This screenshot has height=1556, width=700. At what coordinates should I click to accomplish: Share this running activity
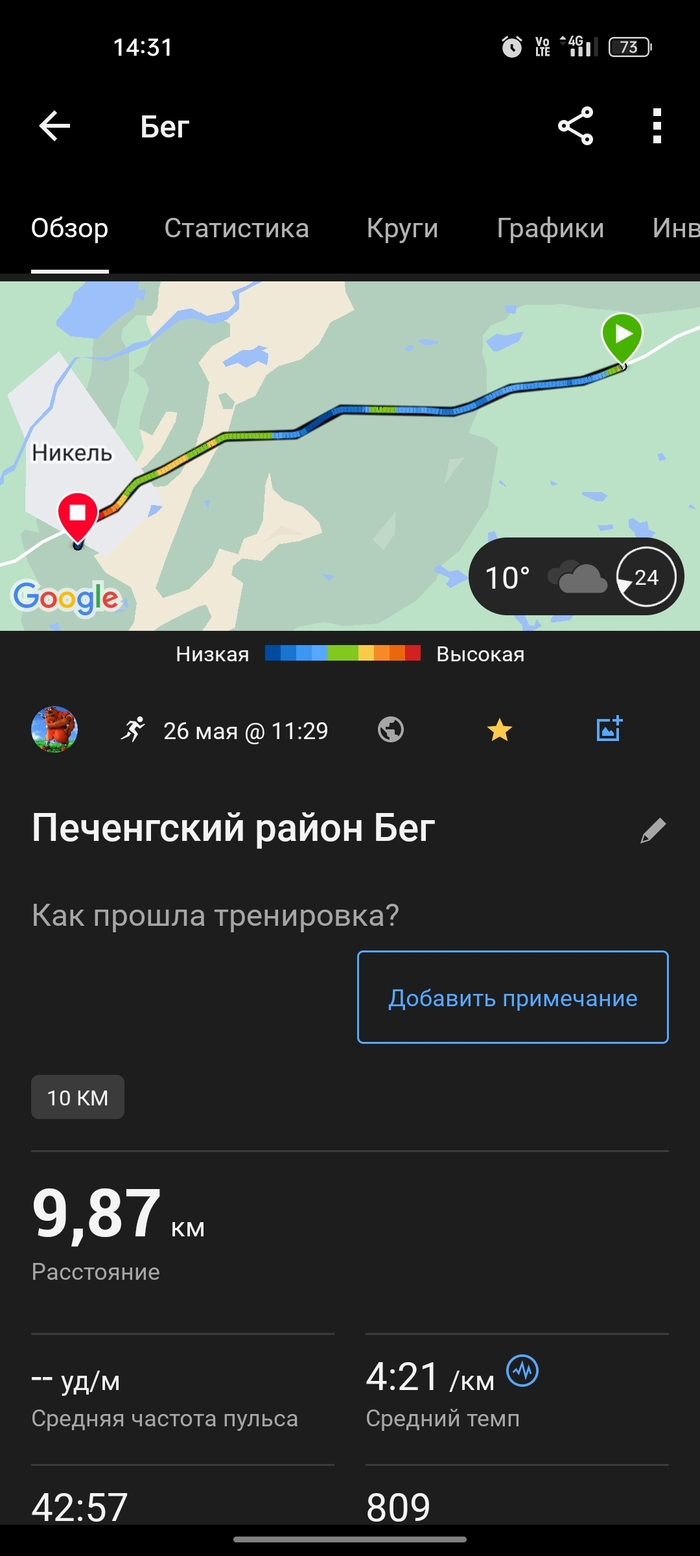point(575,126)
